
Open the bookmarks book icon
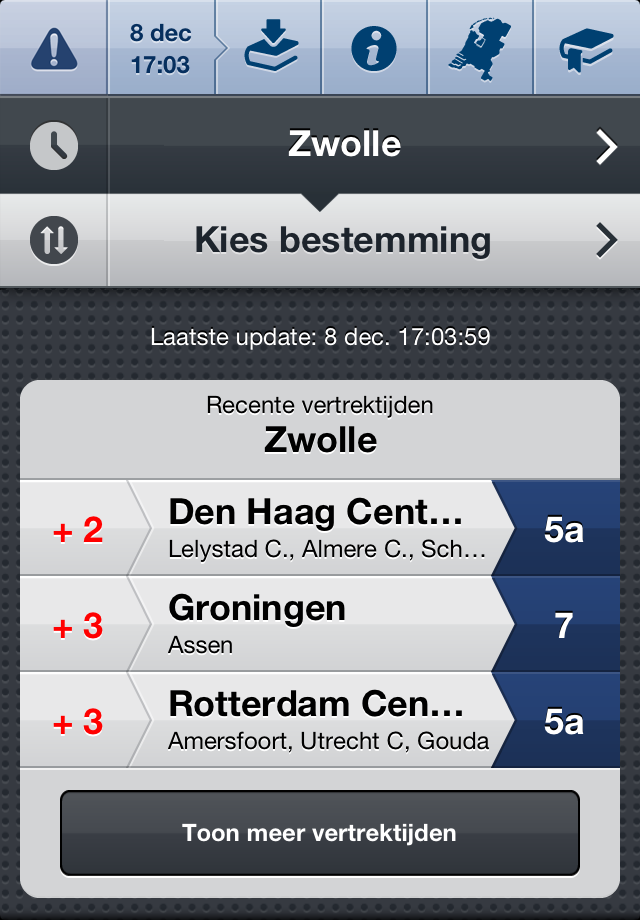pos(587,48)
